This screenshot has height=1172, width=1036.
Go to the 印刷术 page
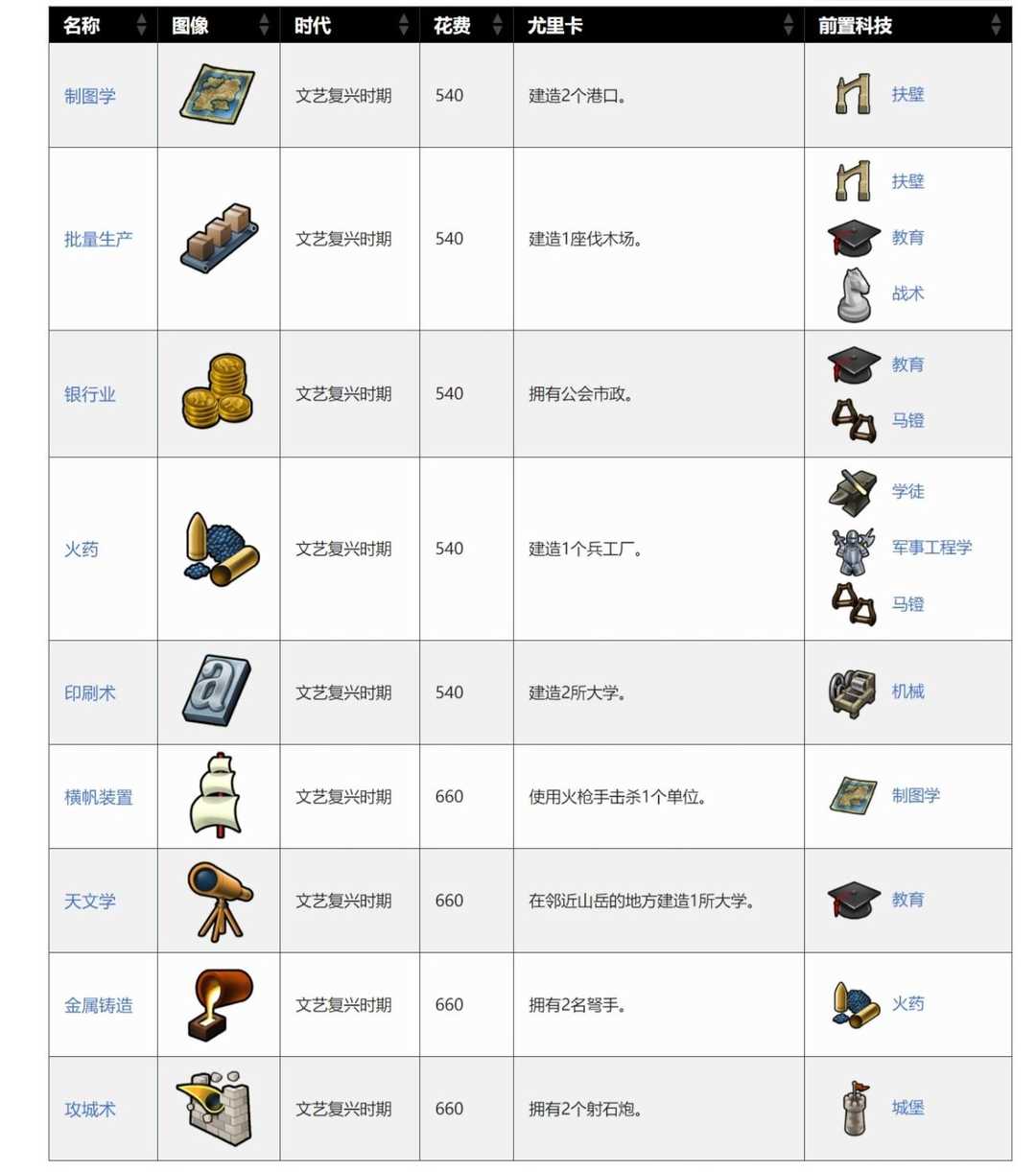(89, 692)
